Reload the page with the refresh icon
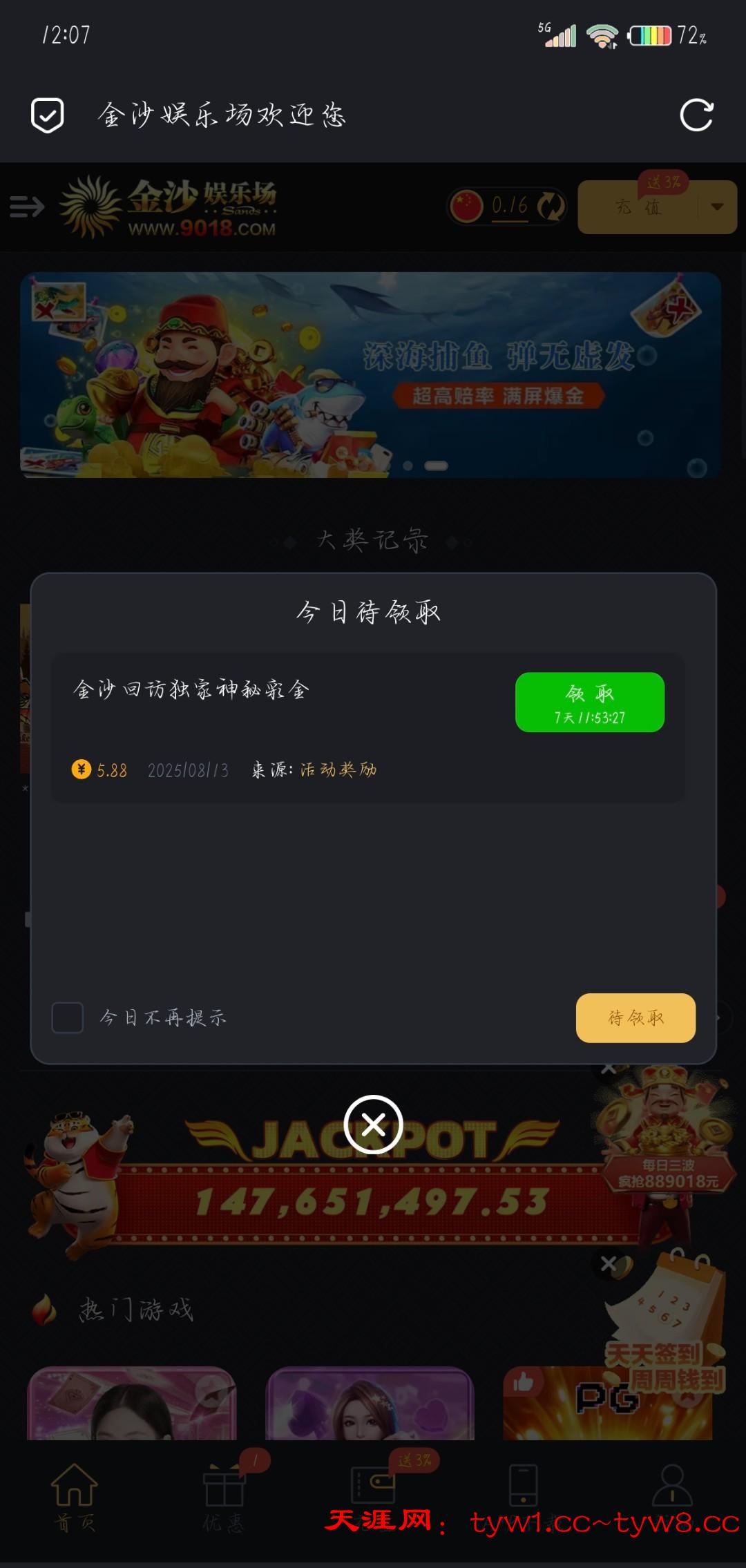This screenshot has height=1568, width=746. [696, 115]
